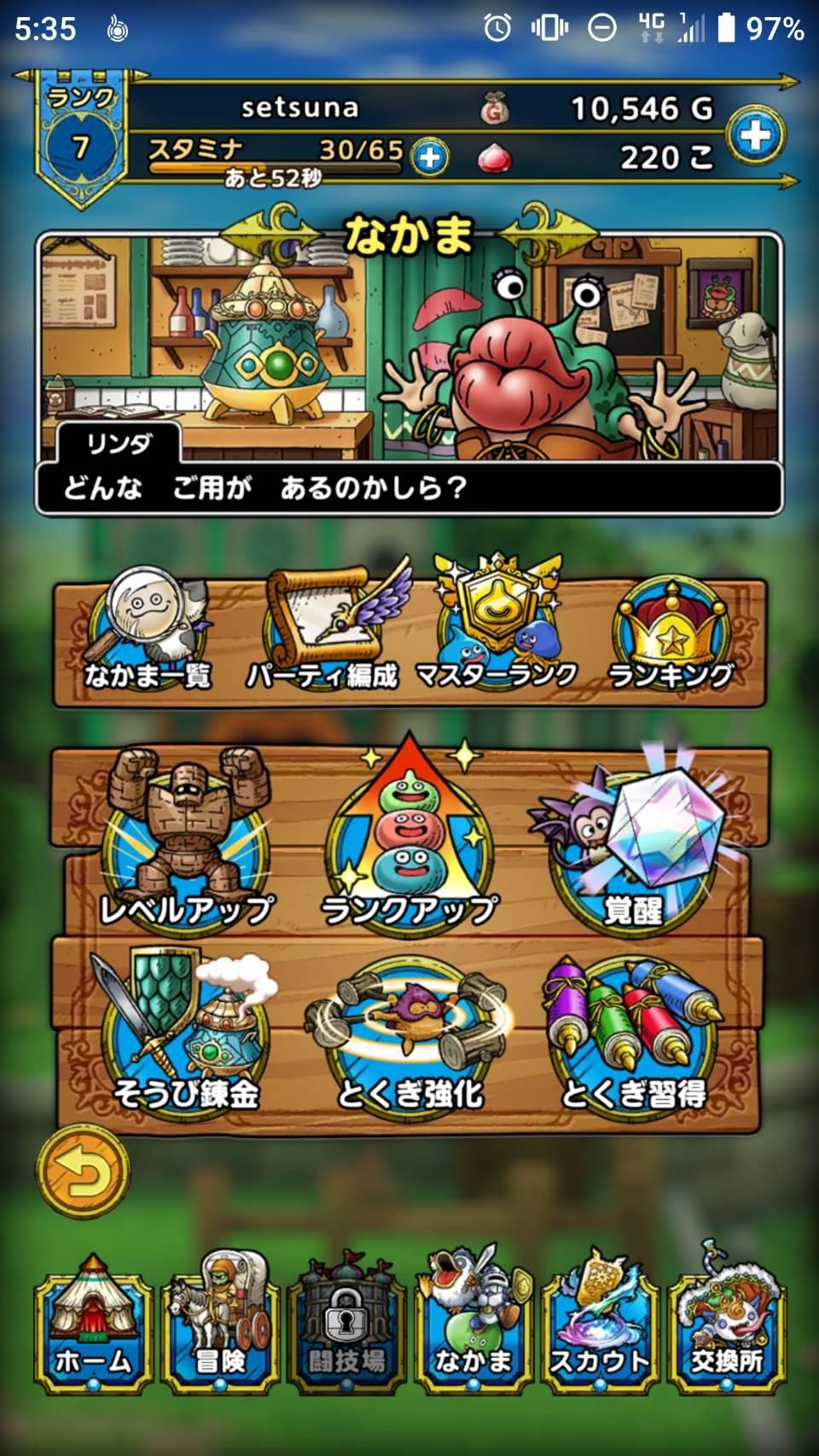
Task: Go to ホーム tab
Action: 94,1325
